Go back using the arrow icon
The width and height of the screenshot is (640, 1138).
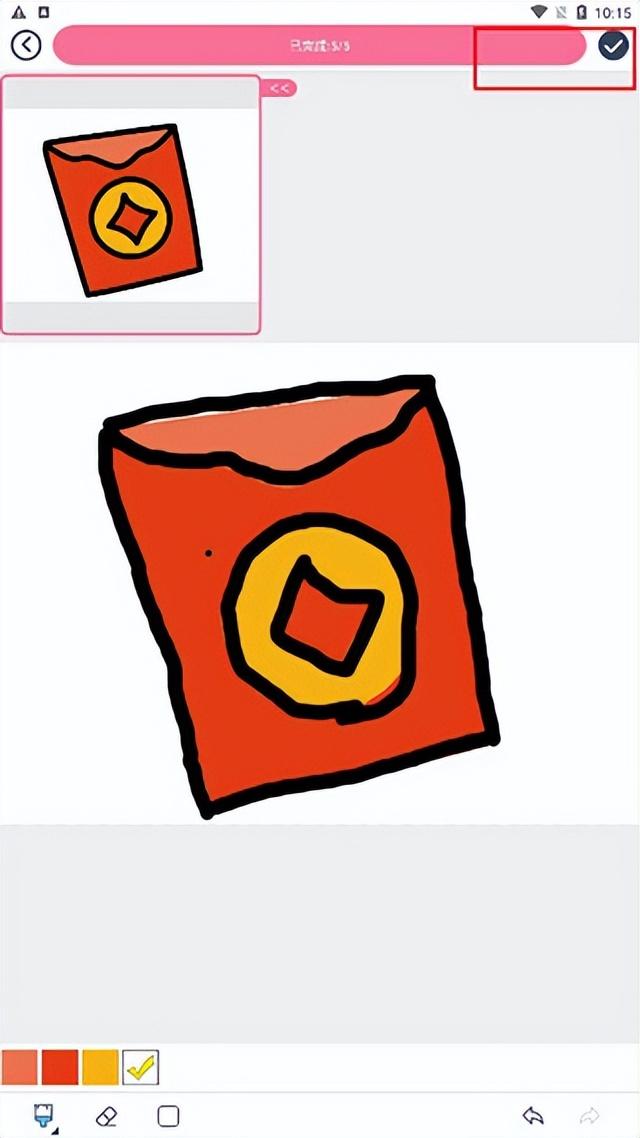(x=26, y=46)
